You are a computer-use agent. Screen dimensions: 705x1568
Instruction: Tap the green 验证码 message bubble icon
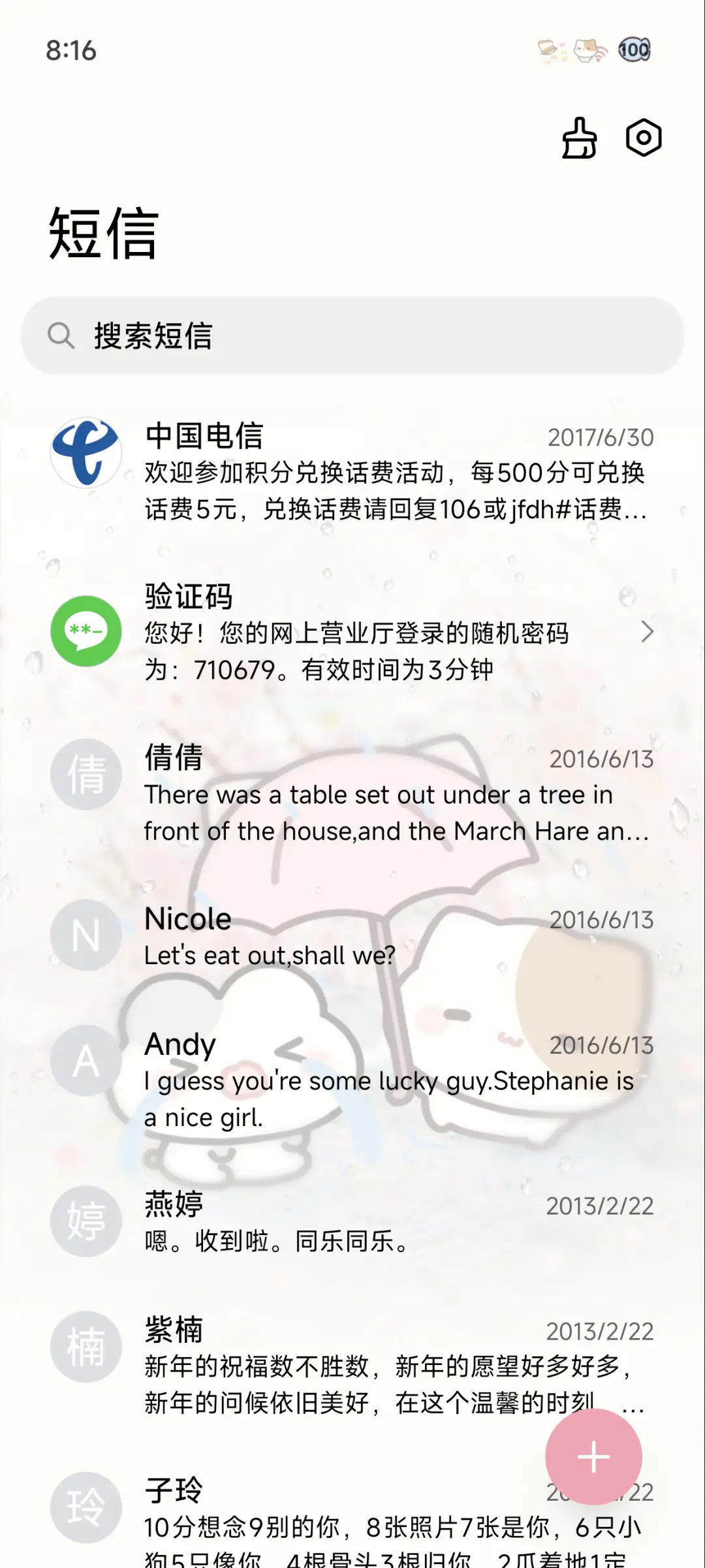86,632
